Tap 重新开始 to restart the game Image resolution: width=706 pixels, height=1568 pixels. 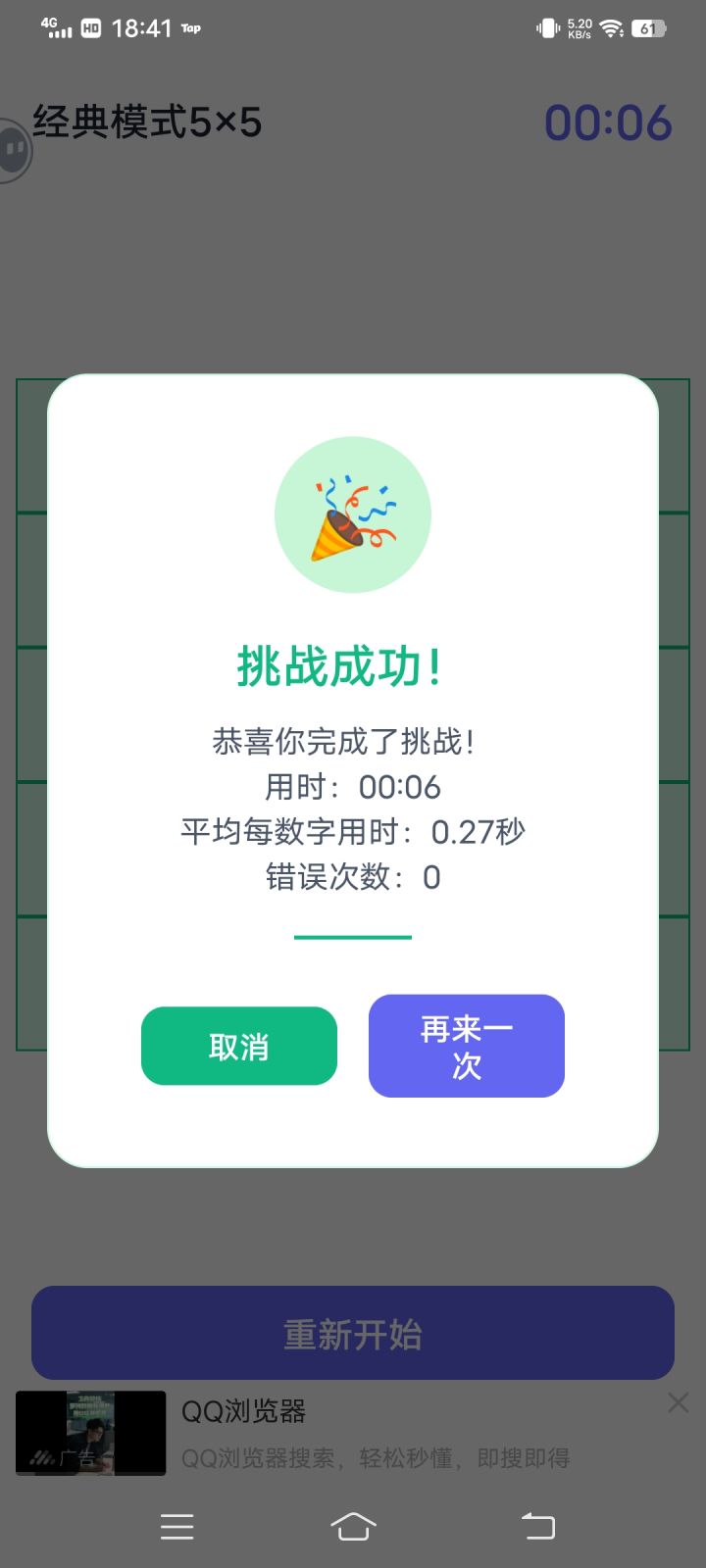(353, 1332)
